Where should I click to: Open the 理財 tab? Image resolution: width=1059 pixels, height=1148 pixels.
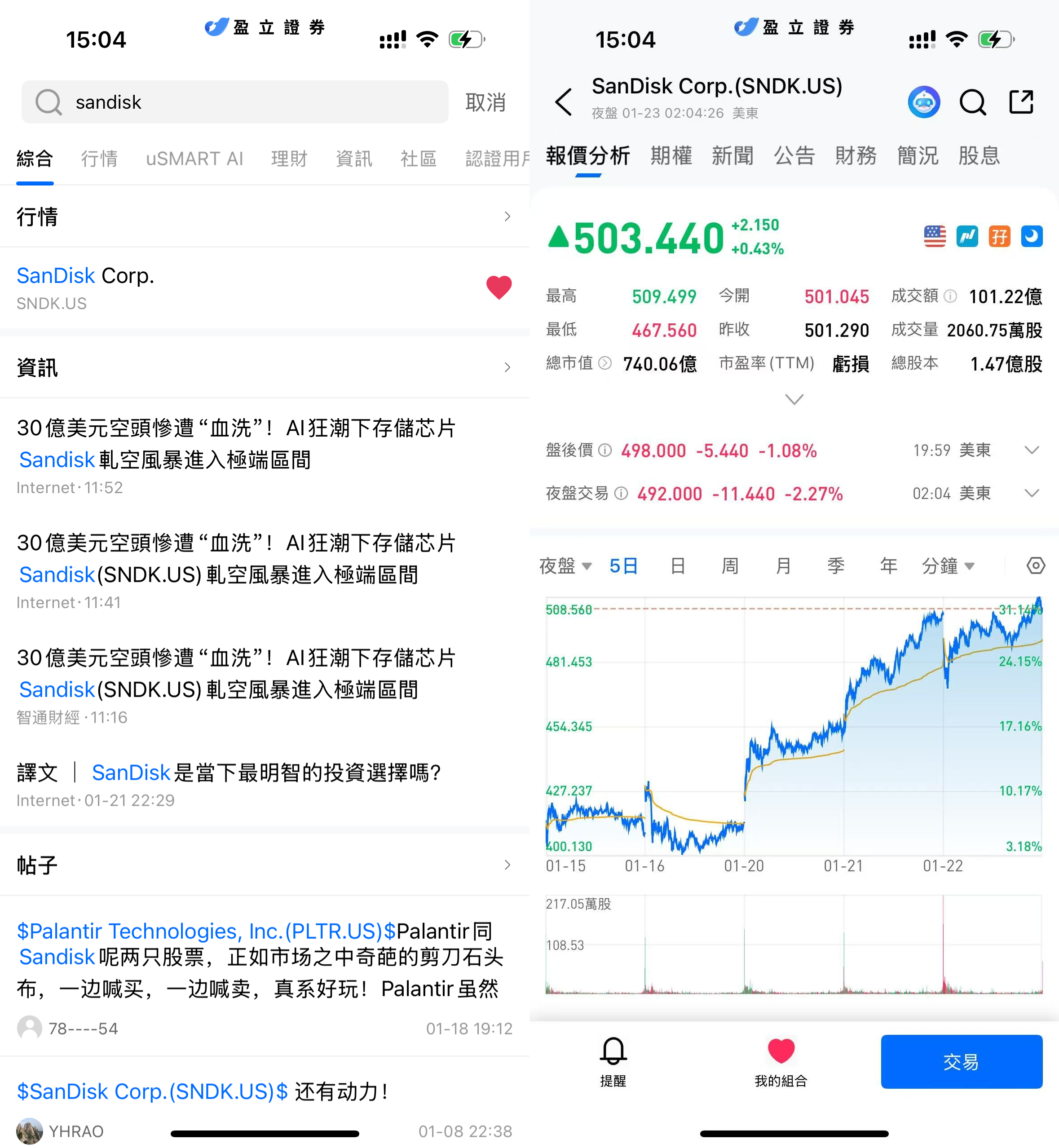tap(289, 158)
